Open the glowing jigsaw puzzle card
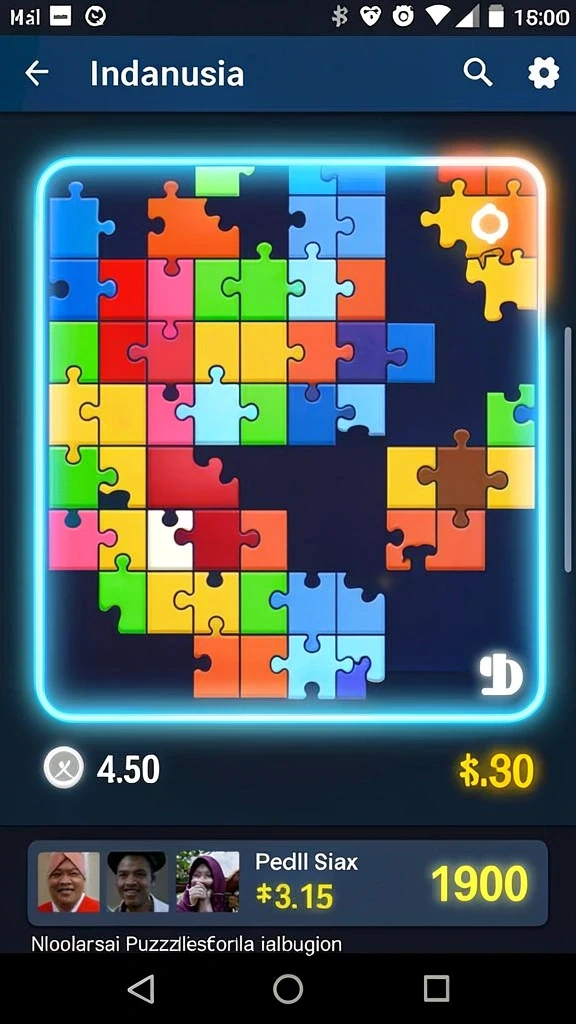This screenshot has height=1024, width=576. click(291, 440)
